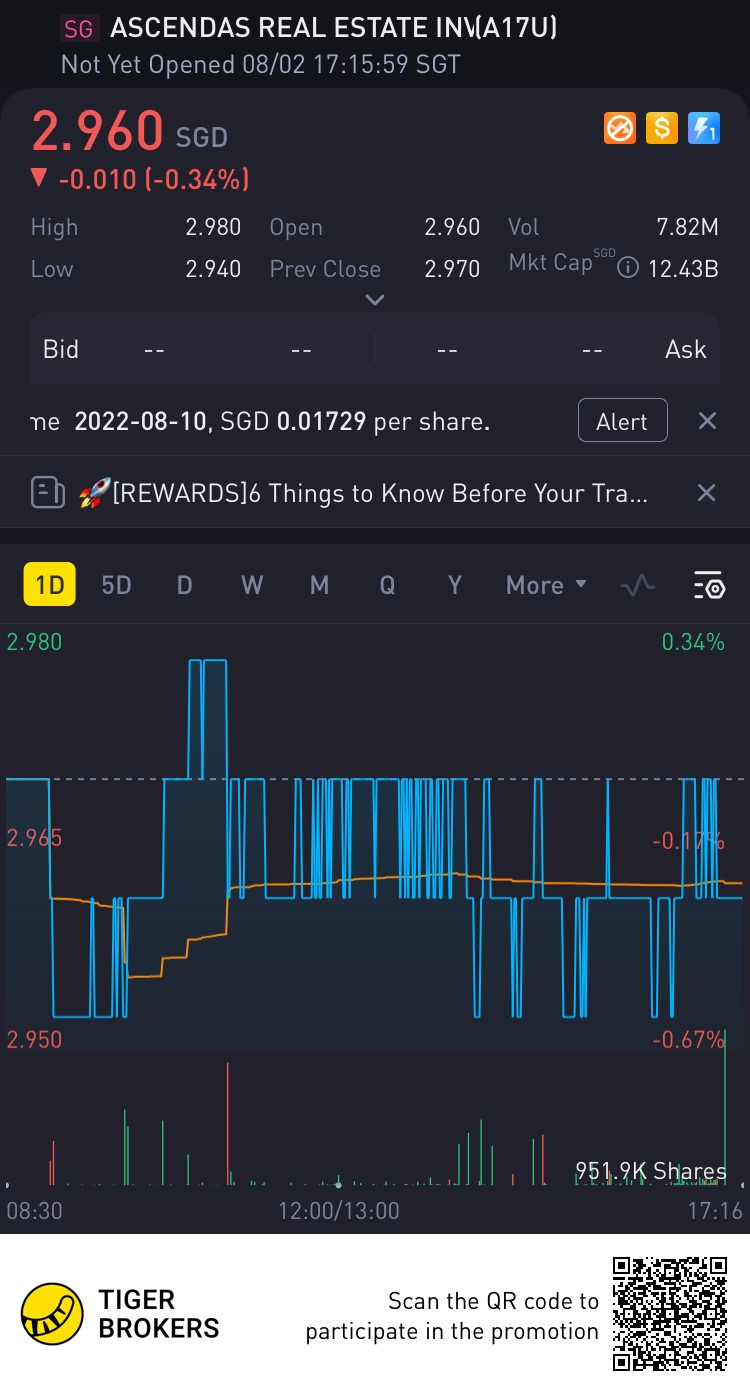
Task: Tap the blue lightning badge icon
Action: pyautogui.click(x=703, y=128)
